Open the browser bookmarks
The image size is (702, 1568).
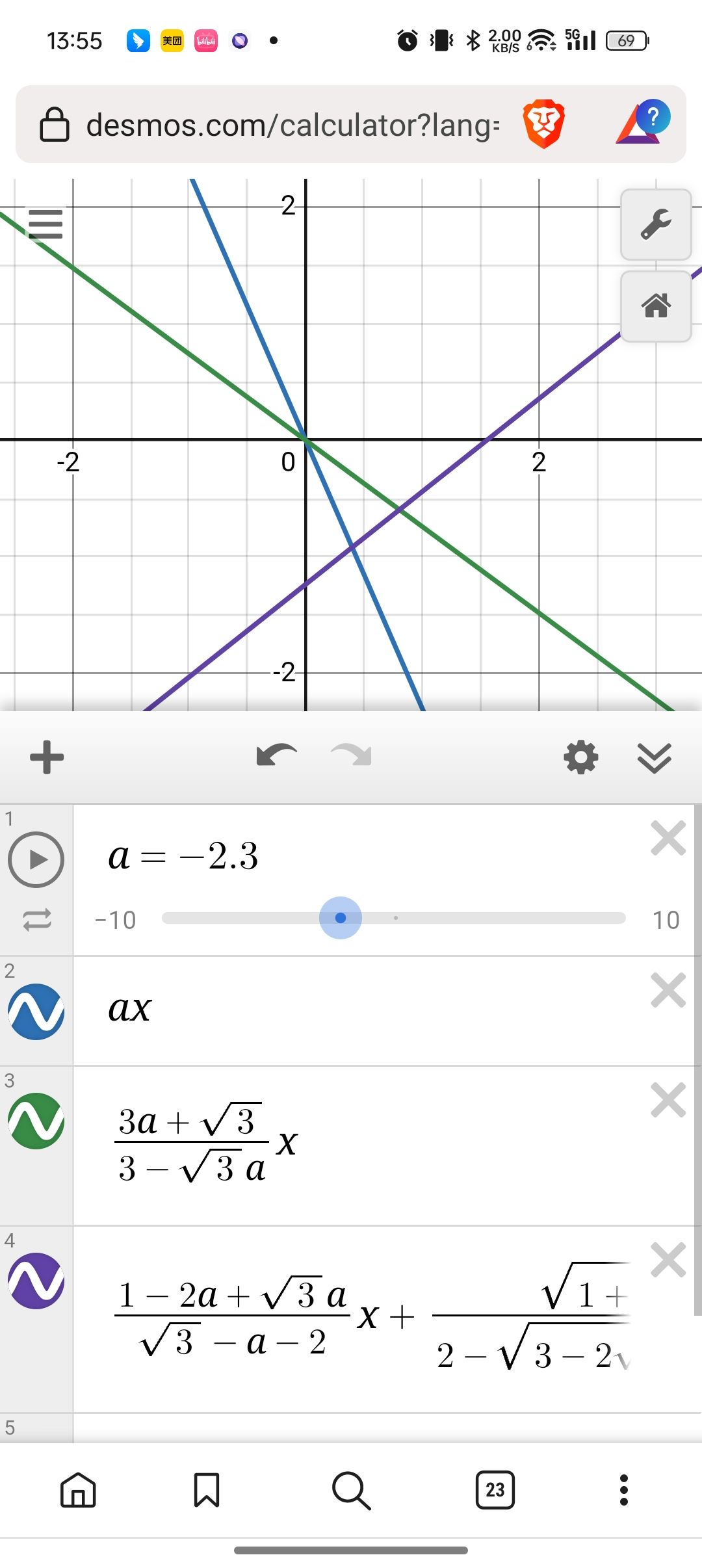click(207, 1489)
